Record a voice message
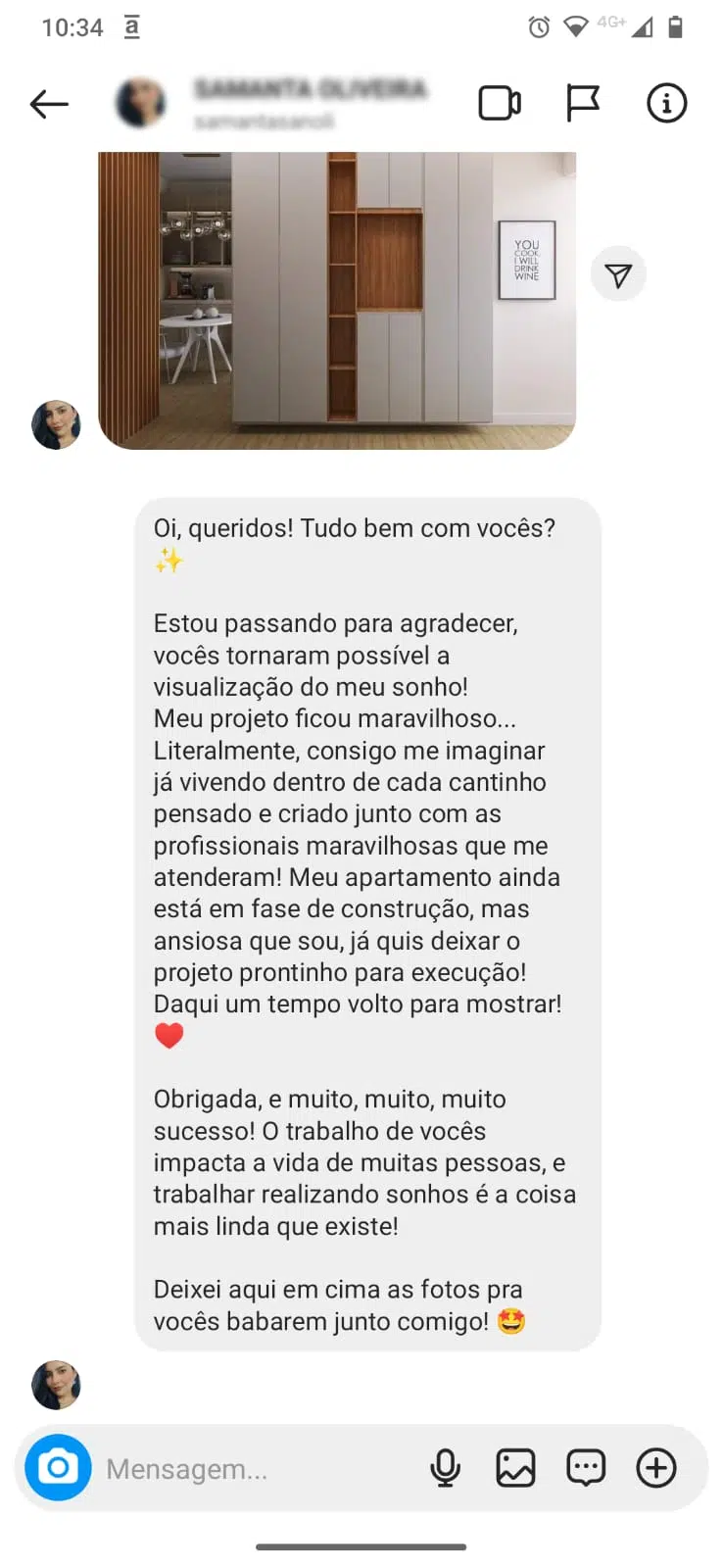The width and height of the screenshot is (723, 1568). (446, 1468)
